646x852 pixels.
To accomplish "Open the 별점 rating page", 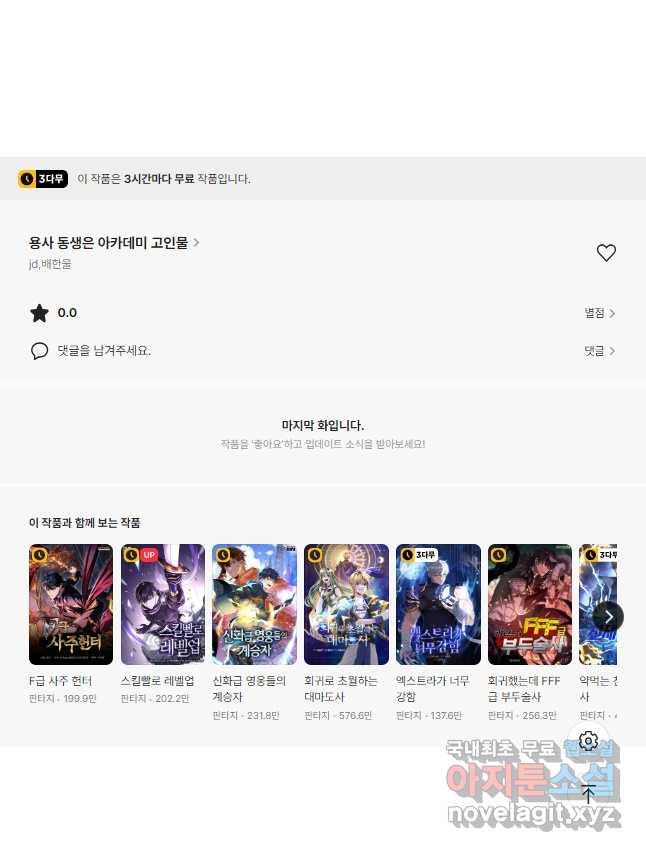I will [599, 313].
